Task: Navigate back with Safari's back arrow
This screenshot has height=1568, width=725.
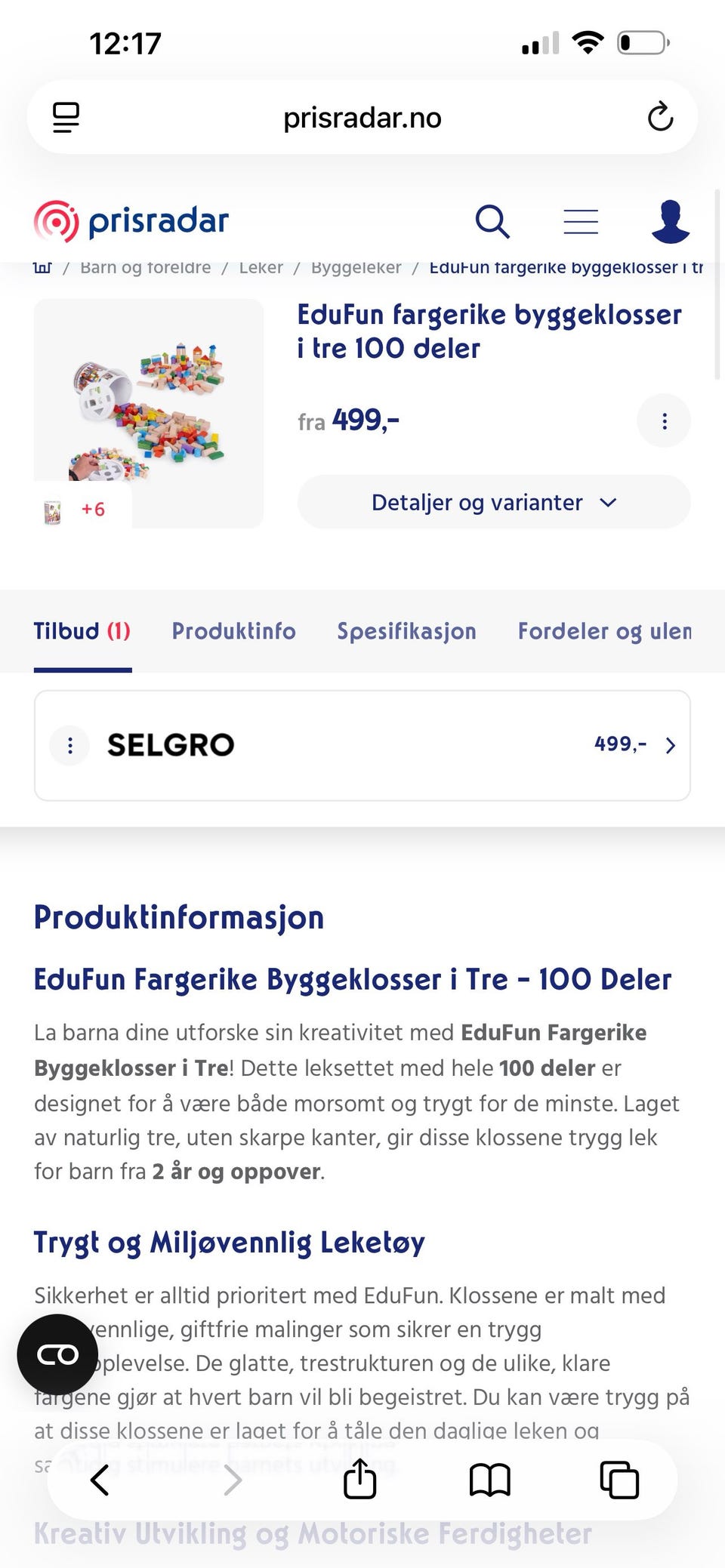Action: (99, 1480)
